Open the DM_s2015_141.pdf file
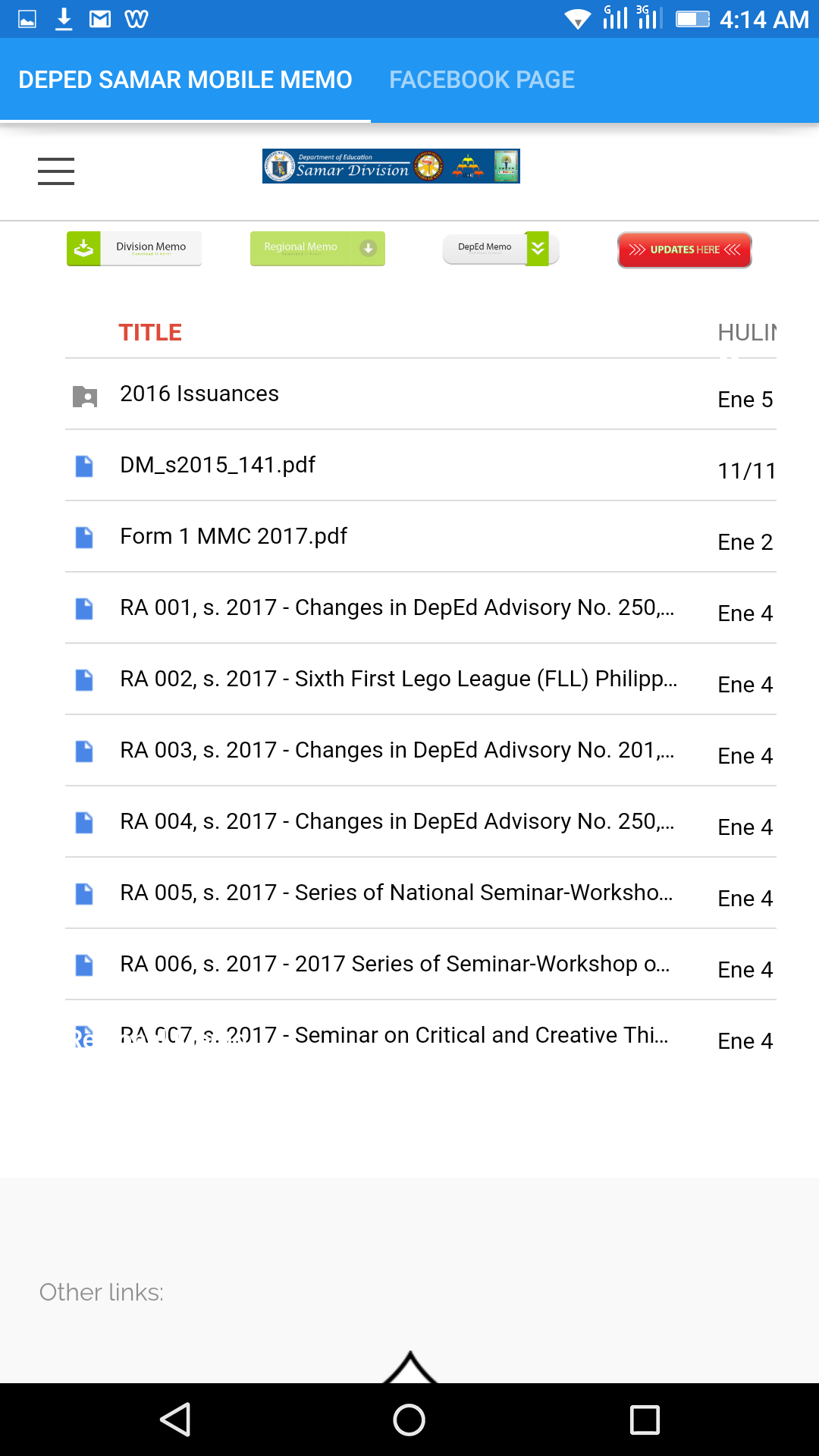This screenshot has width=819, height=1456. tap(218, 465)
